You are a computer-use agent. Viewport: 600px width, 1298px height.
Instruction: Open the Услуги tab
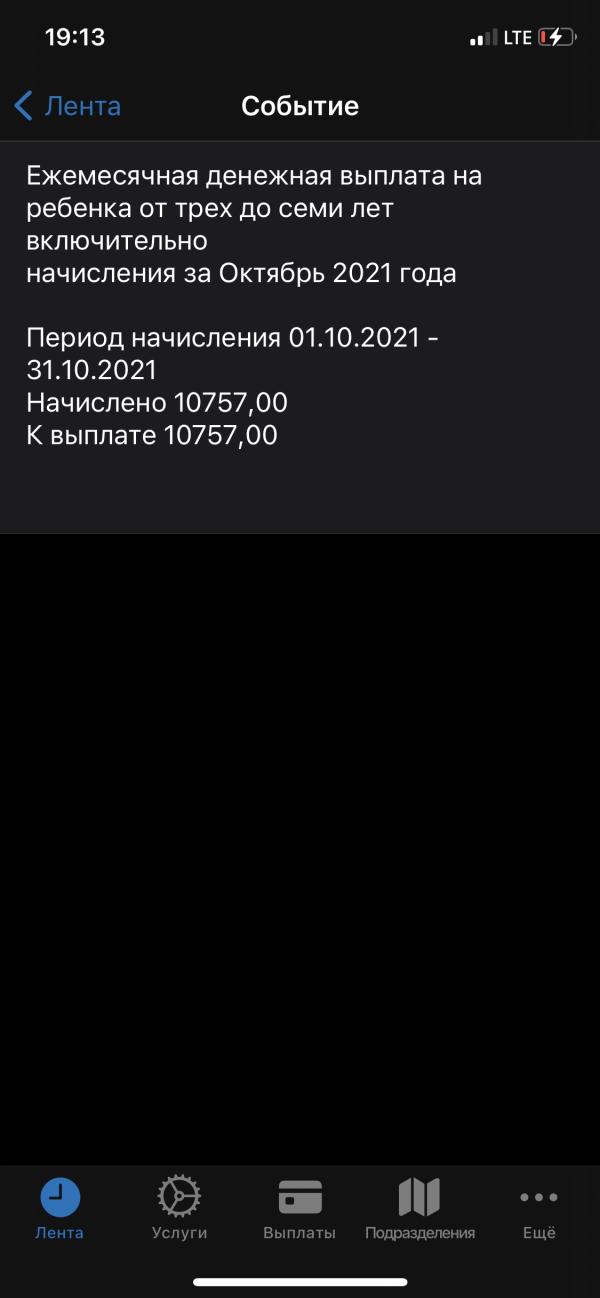(180, 1209)
